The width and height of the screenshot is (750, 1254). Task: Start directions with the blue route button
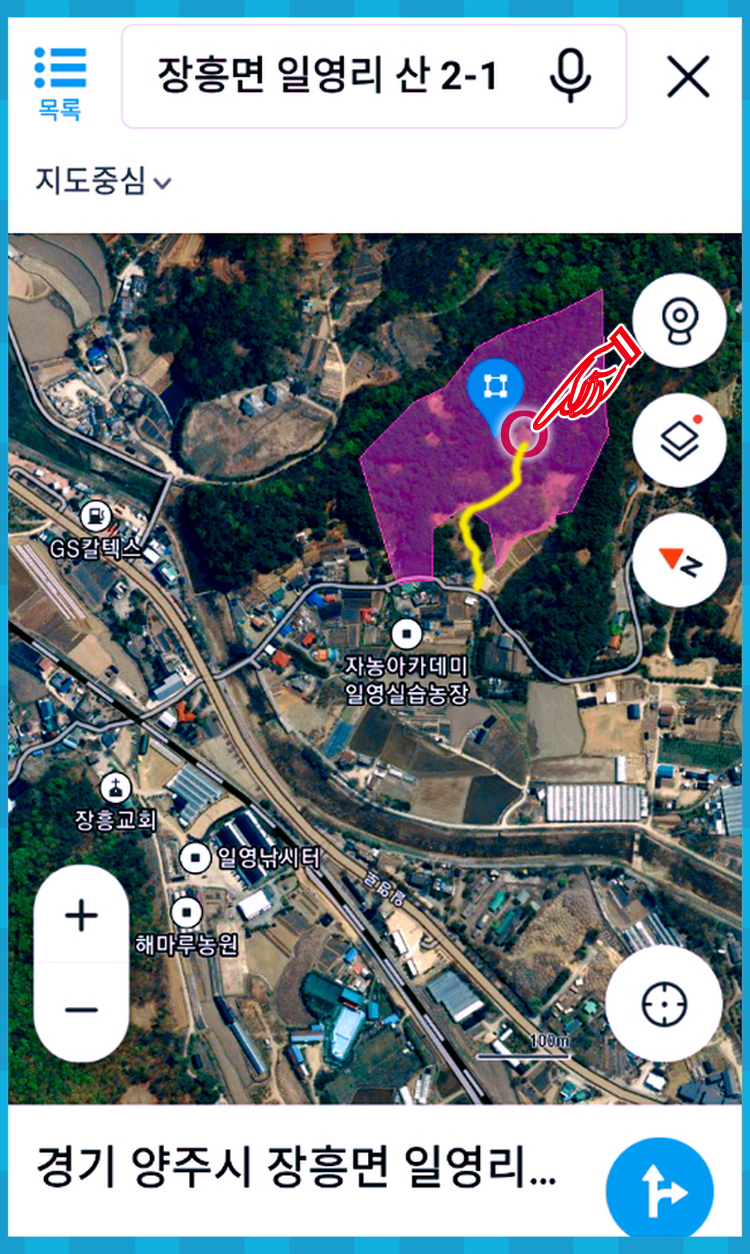[660, 1192]
